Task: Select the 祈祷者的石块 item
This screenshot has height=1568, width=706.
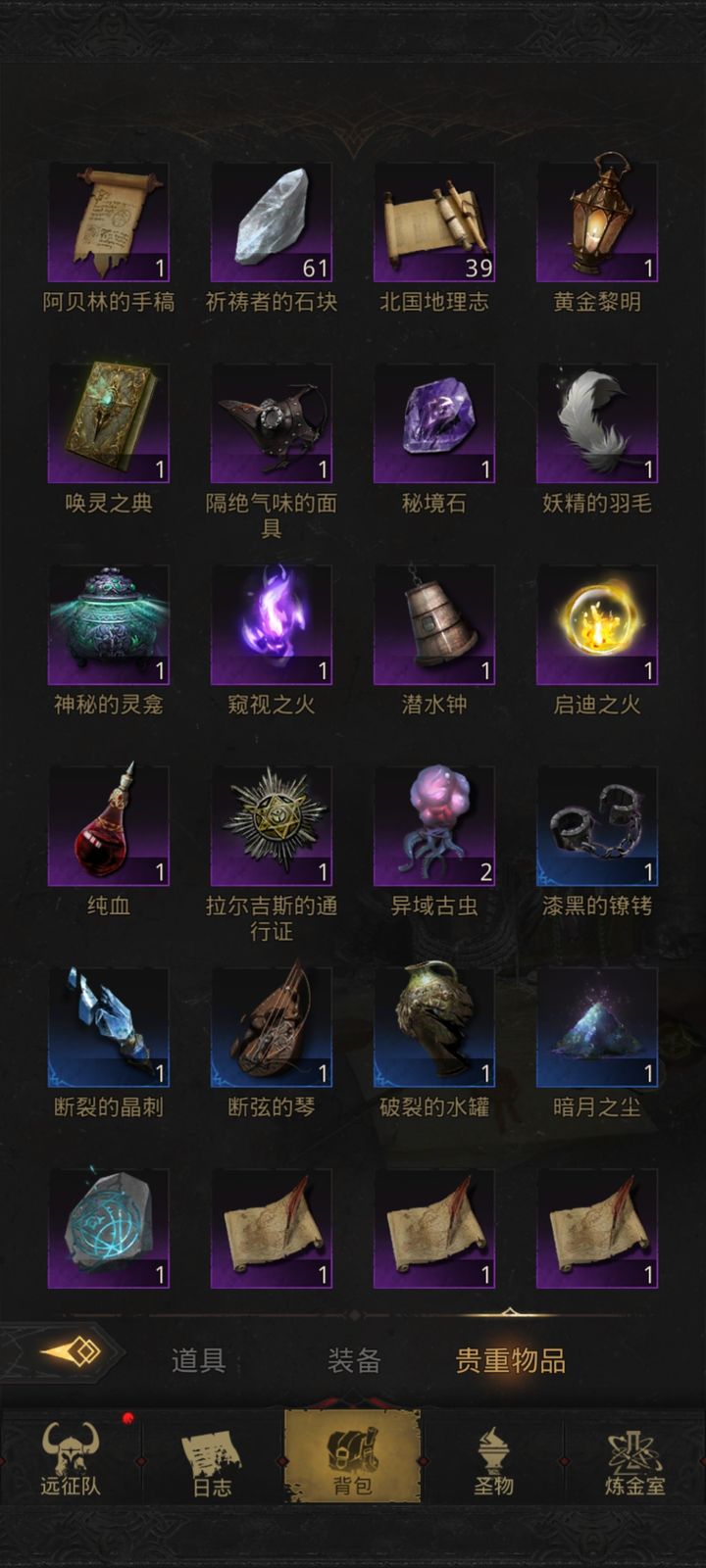Action: point(271,223)
